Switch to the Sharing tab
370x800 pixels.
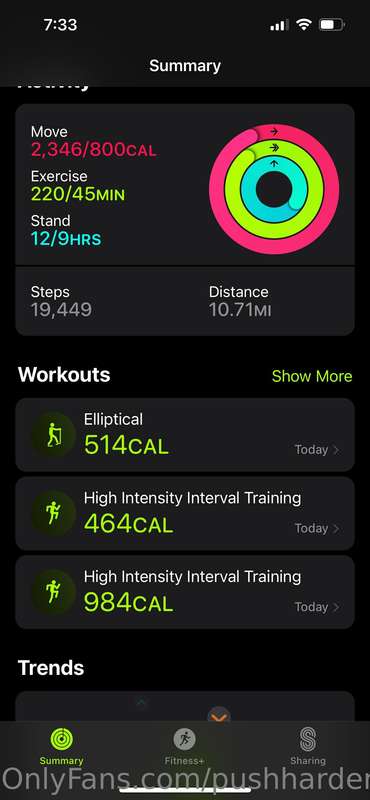308,747
